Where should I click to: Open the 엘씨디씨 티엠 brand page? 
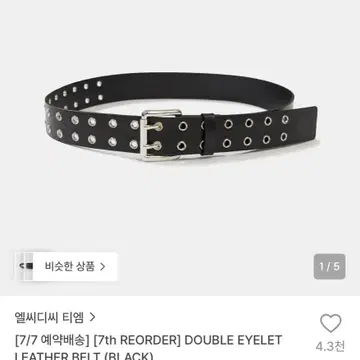[55, 317]
